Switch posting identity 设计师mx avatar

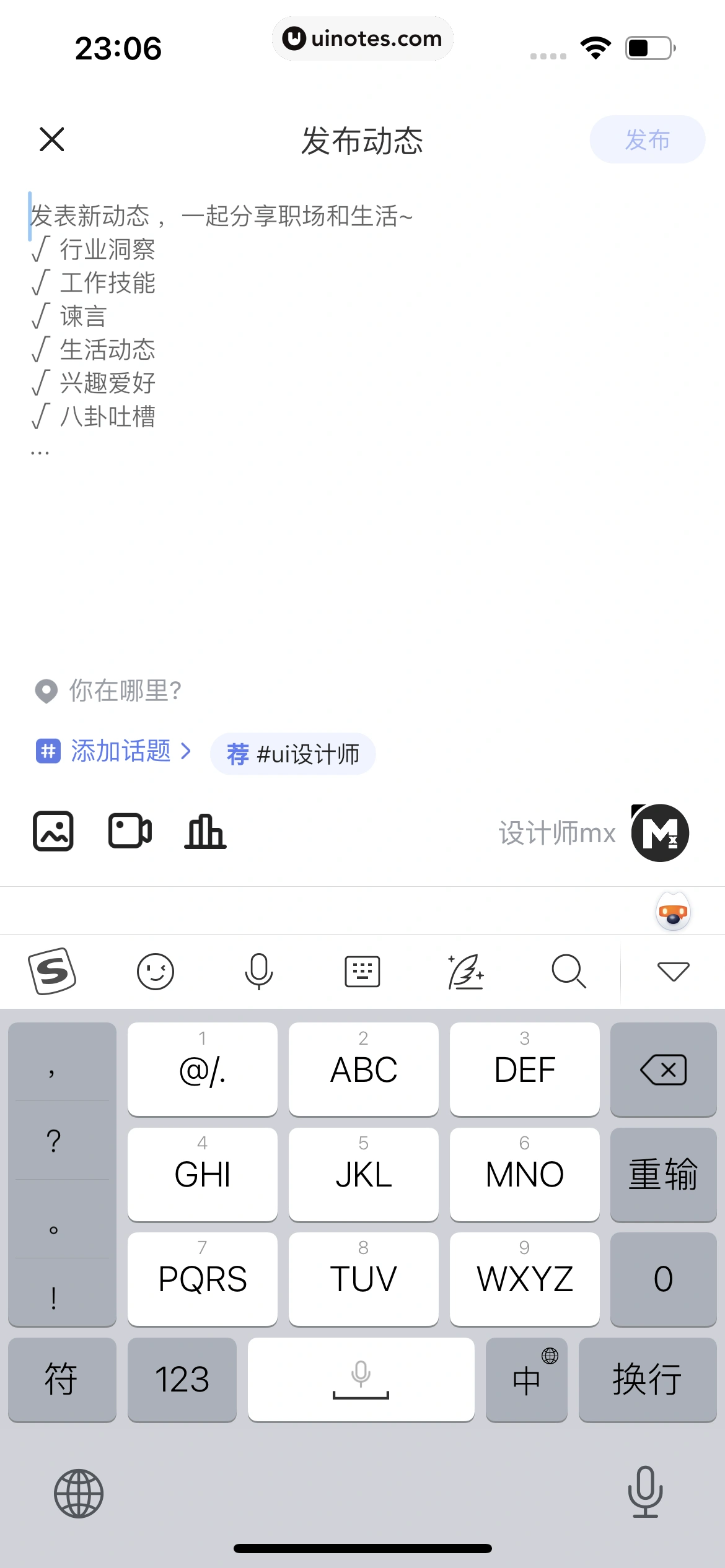pyautogui.click(x=659, y=833)
